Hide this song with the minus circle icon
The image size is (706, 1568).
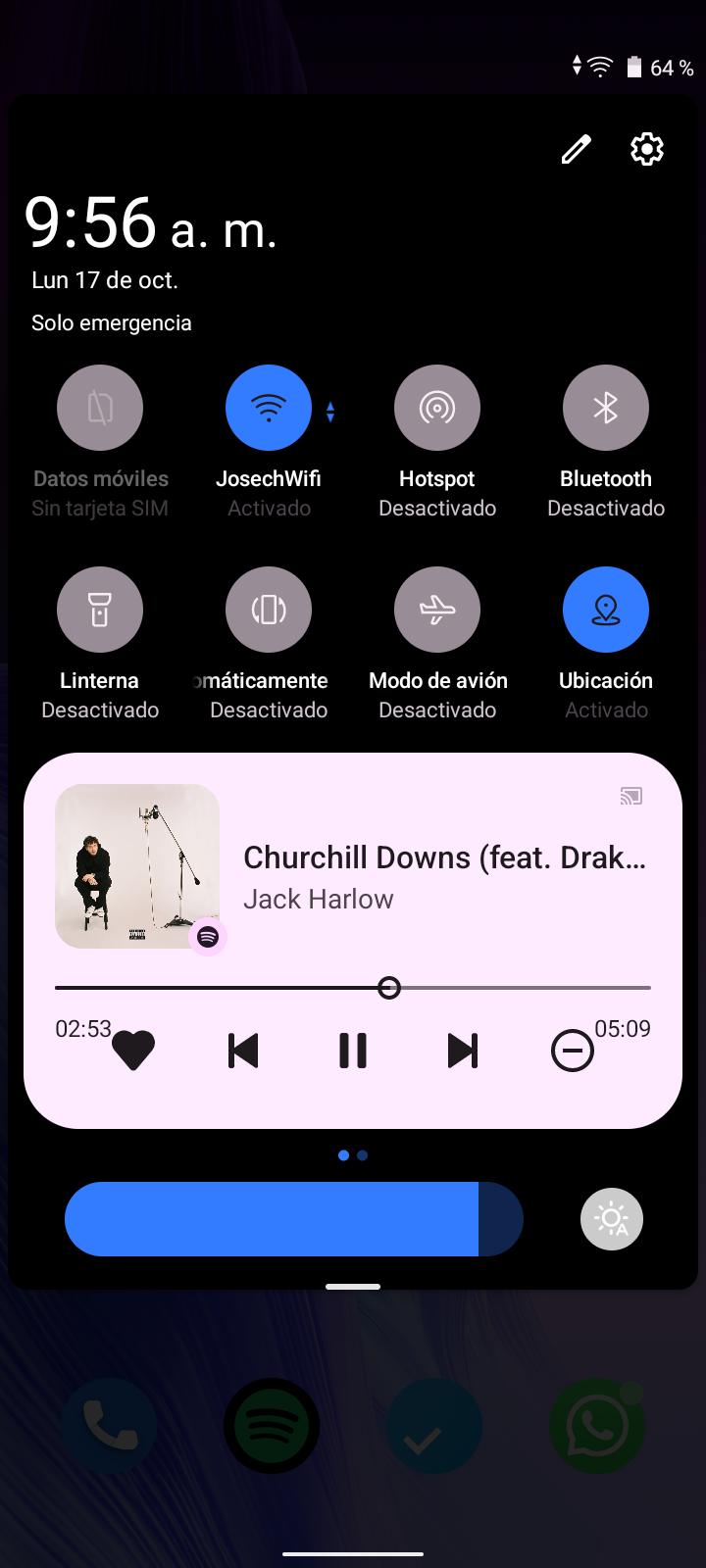pos(573,1051)
